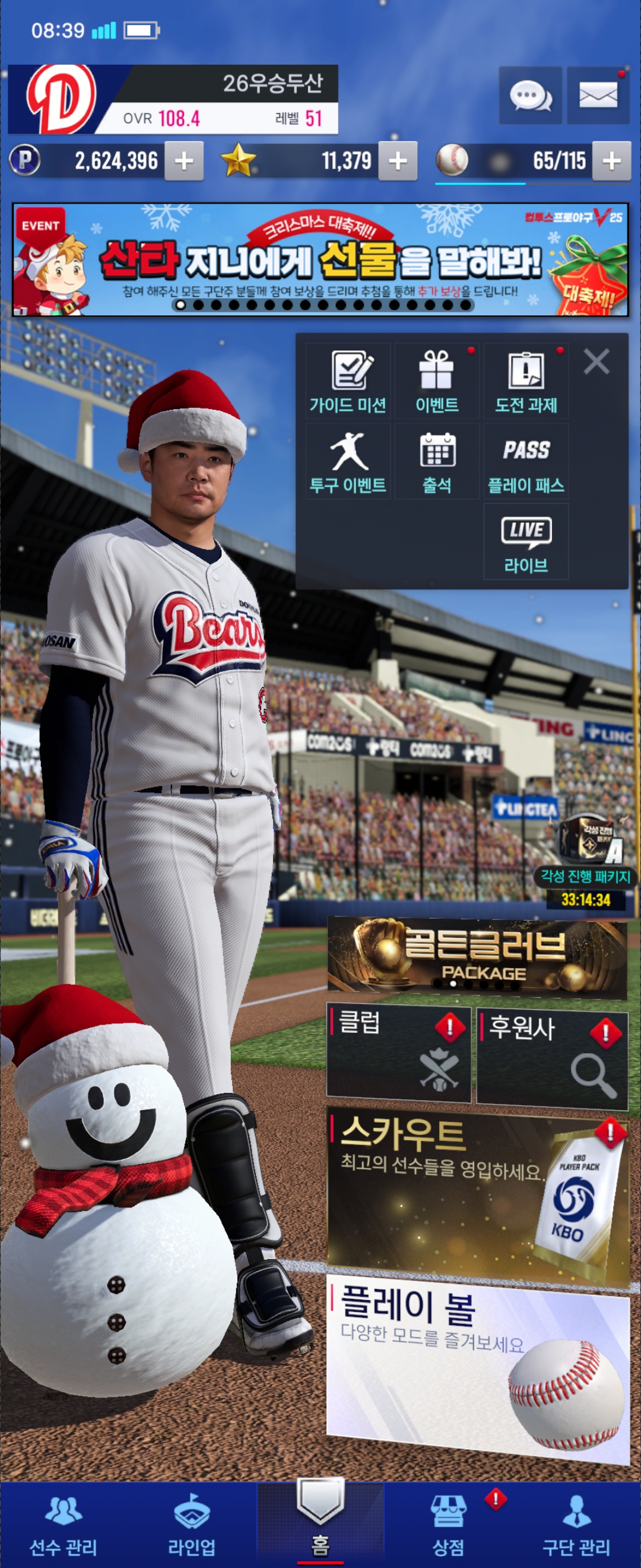The image size is (641, 1568).
Task: Open 가이드 미션 guide missions
Action: (348, 381)
